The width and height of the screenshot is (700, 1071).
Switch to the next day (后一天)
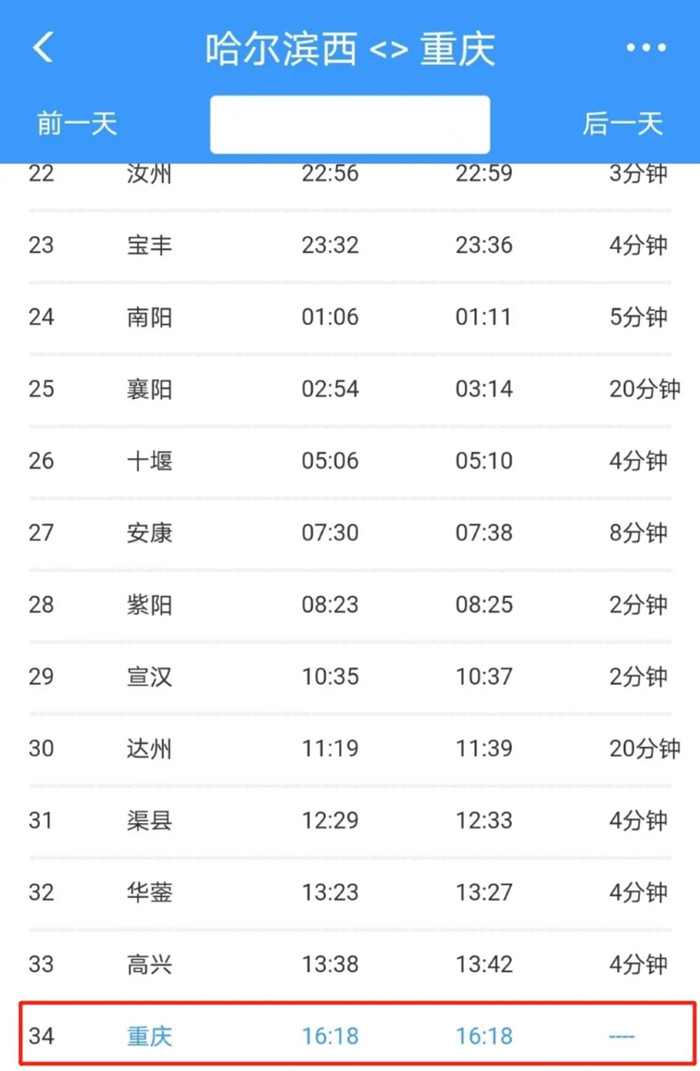click(x=622, y=123)
